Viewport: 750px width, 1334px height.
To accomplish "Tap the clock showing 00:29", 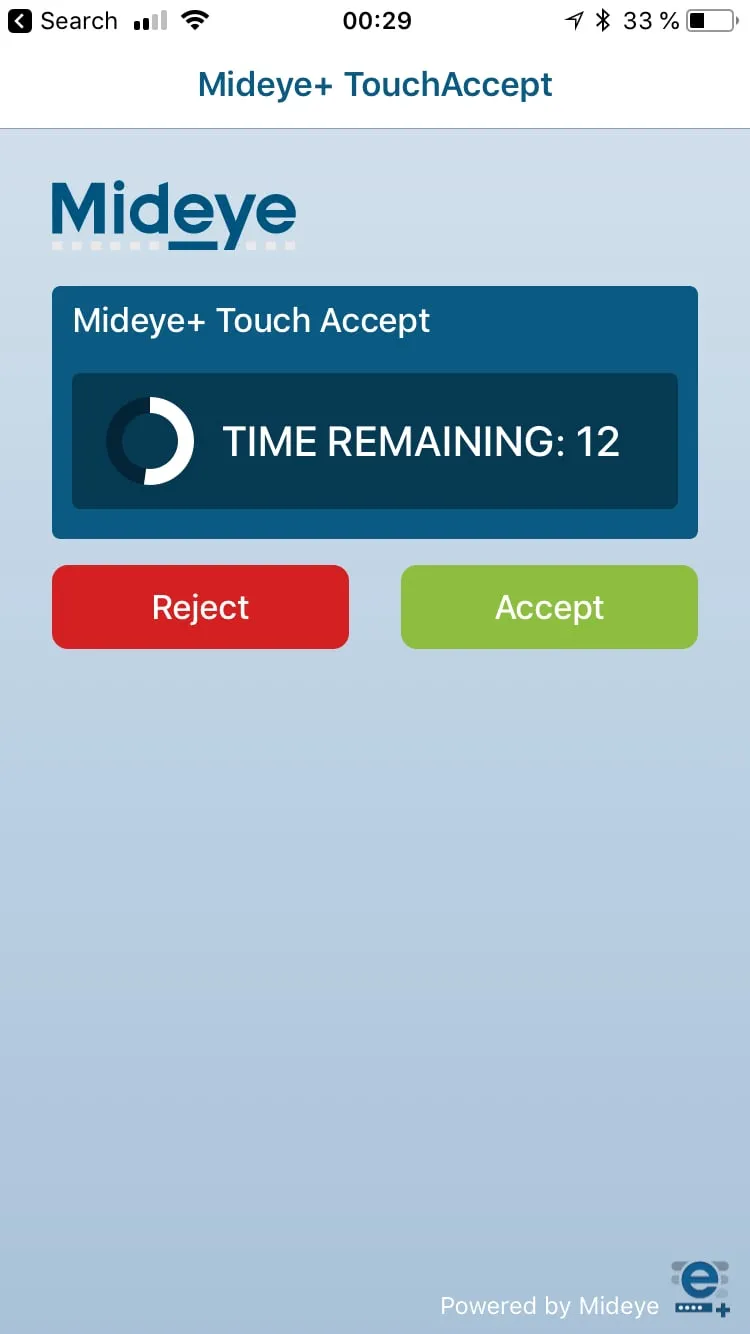I will click(376, 20).
